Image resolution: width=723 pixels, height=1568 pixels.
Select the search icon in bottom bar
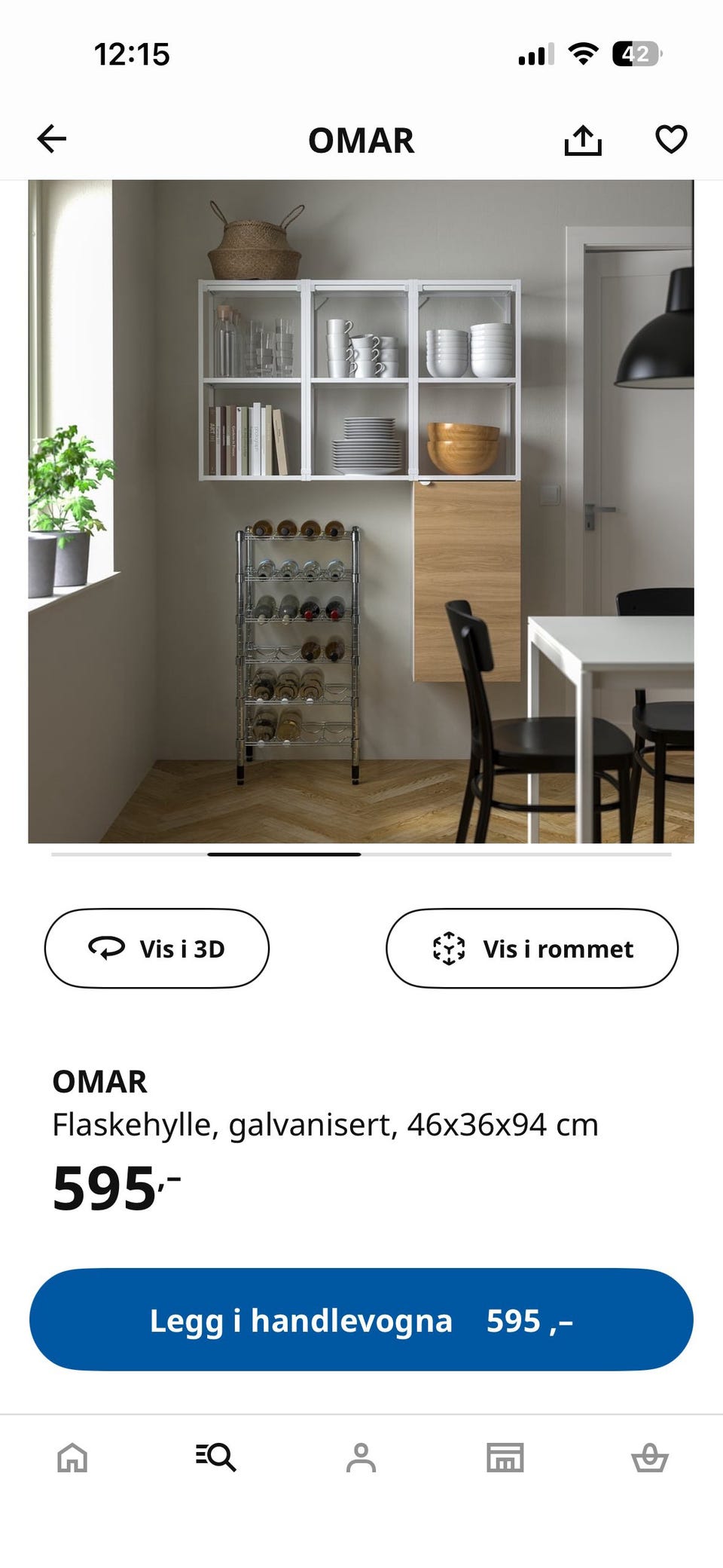pyautogui.click(x=216, y=1458)
